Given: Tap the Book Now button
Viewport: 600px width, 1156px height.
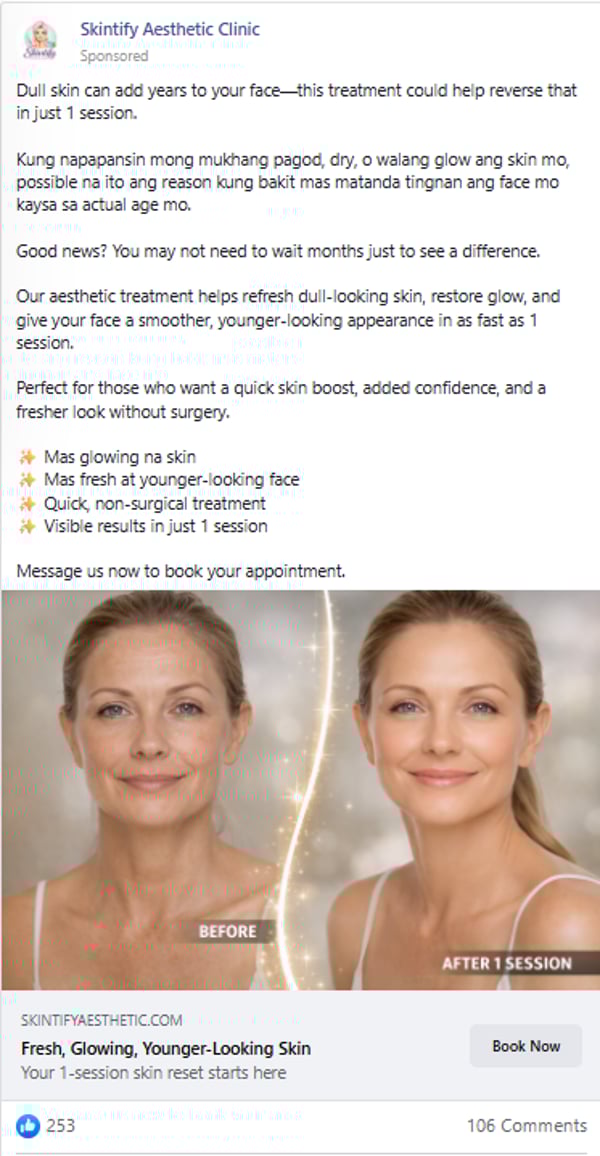Looking at the screenshot, I should coord(525,1046).
